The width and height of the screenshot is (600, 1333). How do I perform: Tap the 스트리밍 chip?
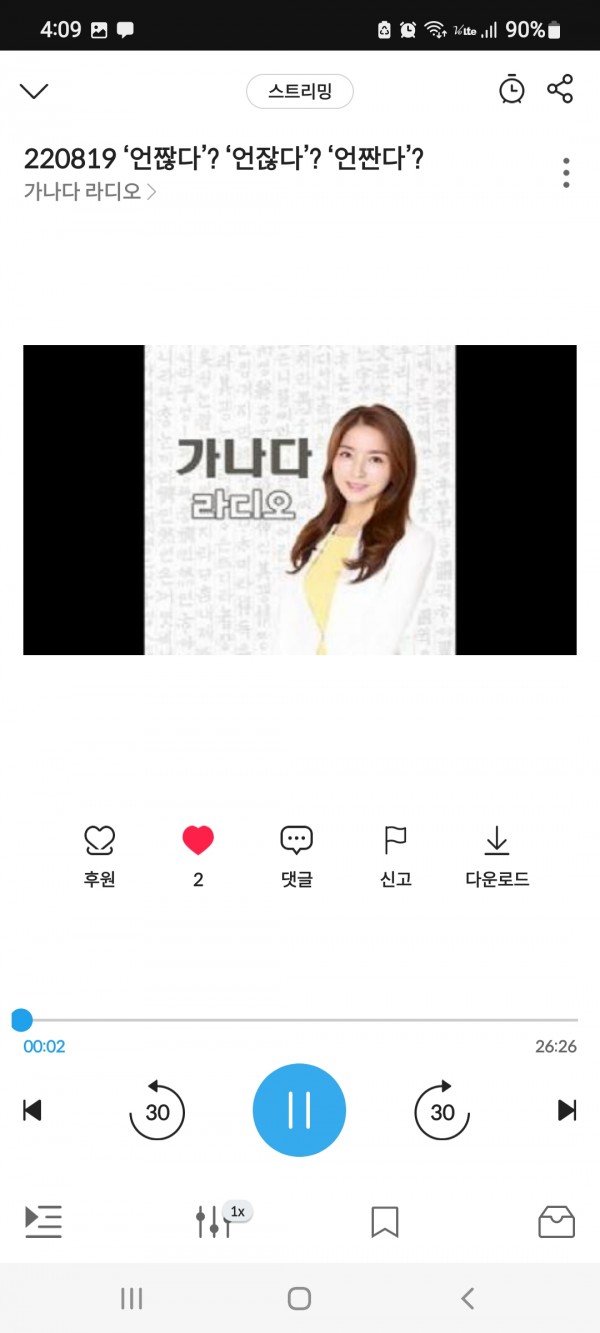(300, 92)
